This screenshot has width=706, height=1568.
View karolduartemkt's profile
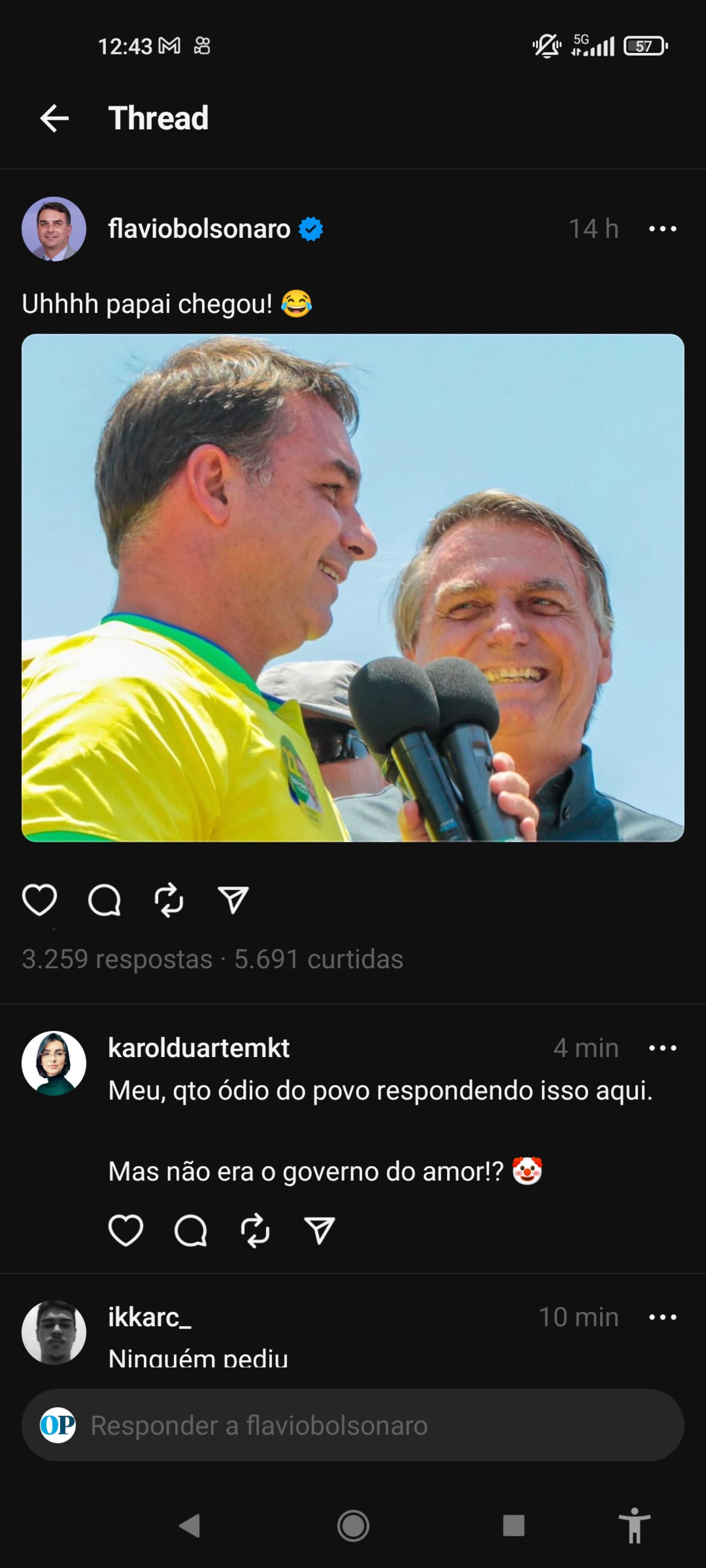pyautogui.click(x=54, y=1063)
